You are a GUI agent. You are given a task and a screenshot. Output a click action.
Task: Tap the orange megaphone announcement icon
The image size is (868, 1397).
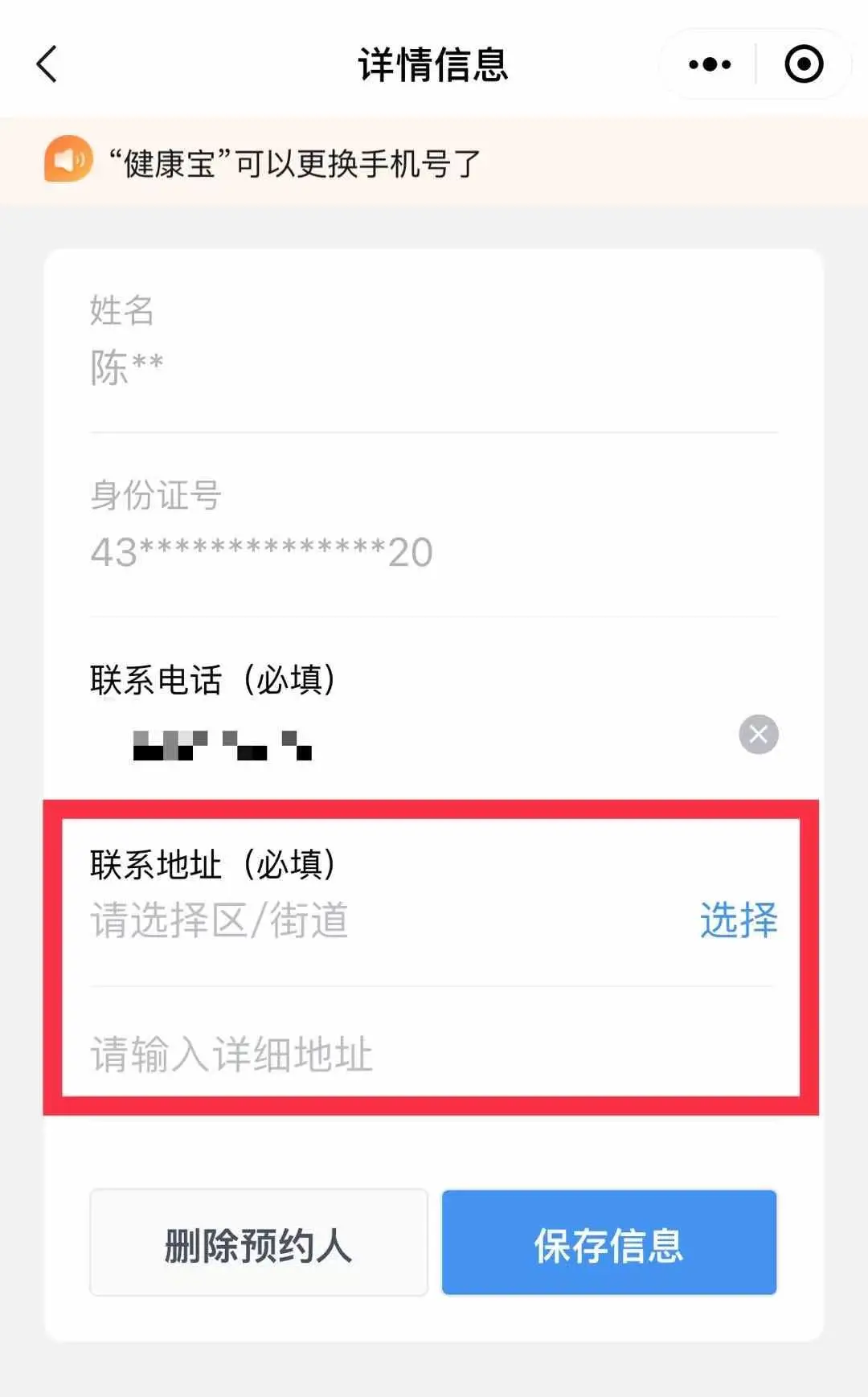67,161
